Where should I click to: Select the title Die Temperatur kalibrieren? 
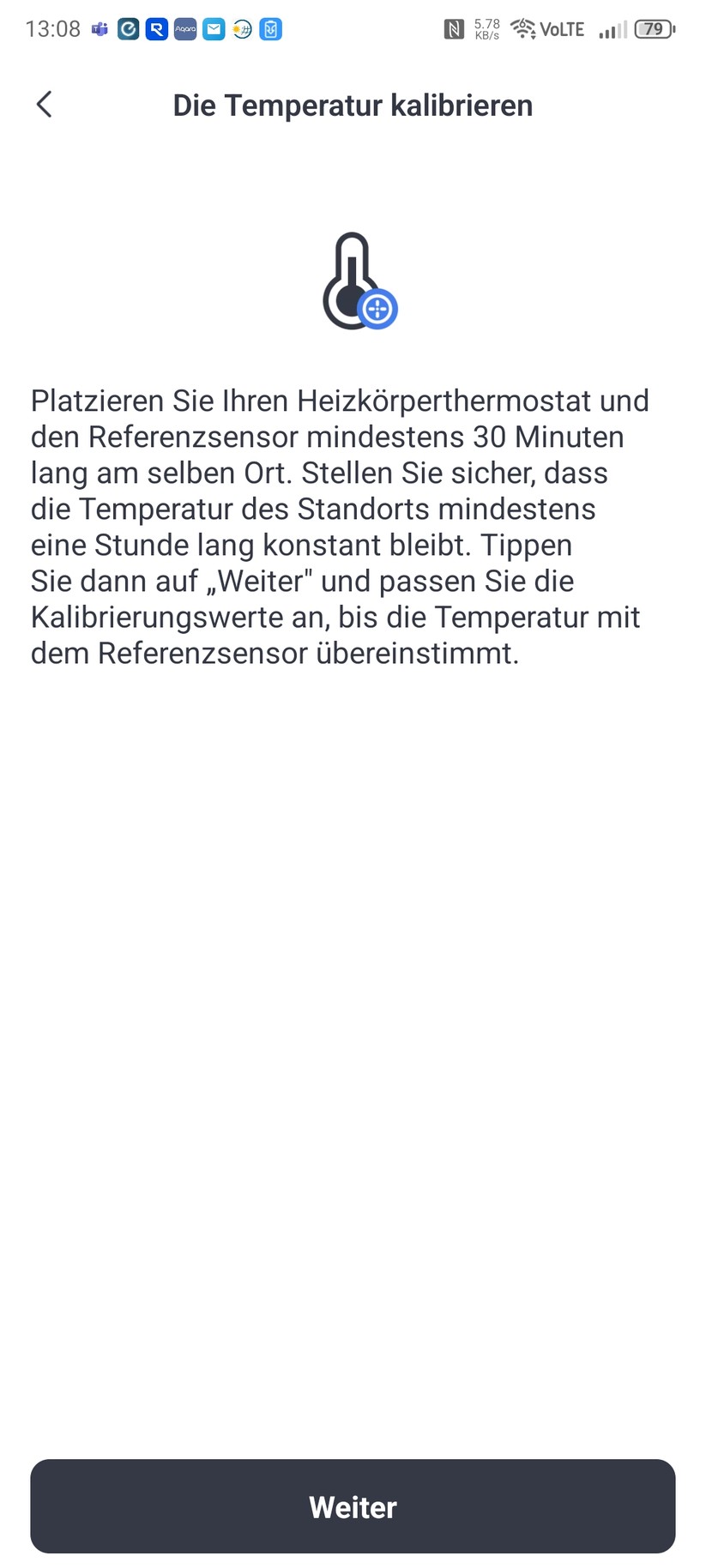click(353, 104)
